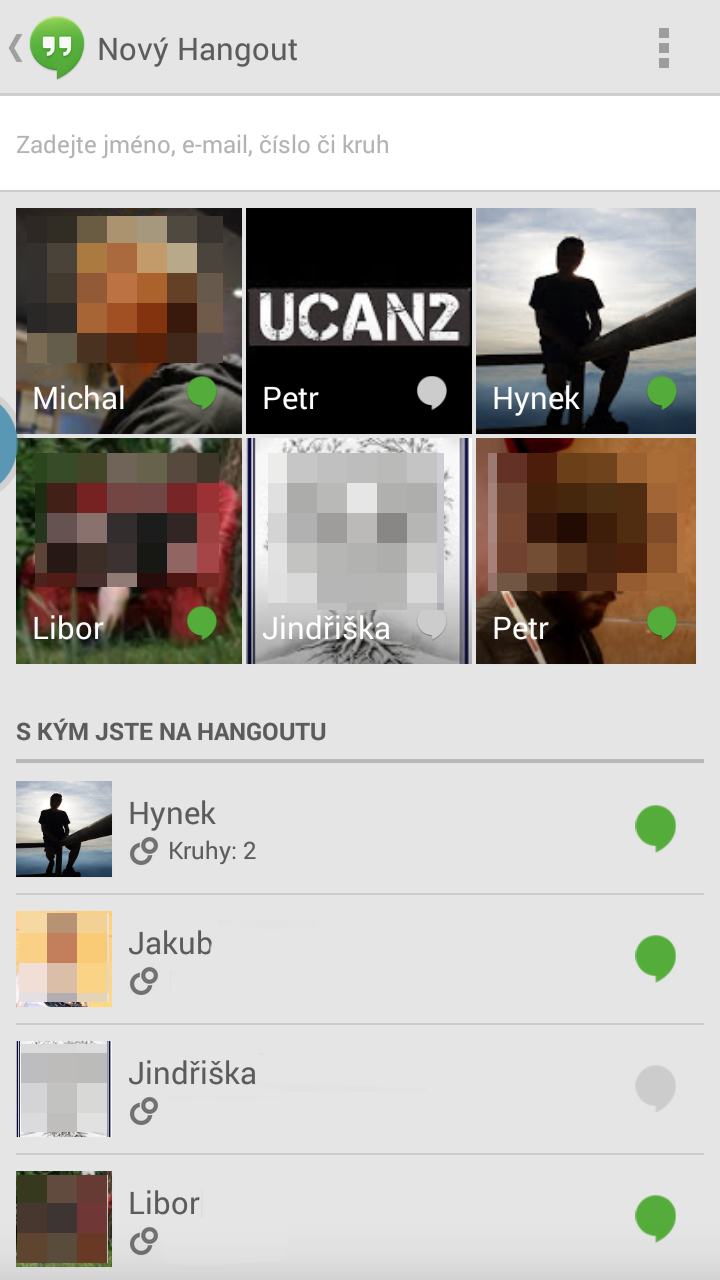The height and width of the screenshot is (1280, 720).
Task: Choose the Hynek row with Kruhy: 2
Action: pyautogui.click(x=360, y=829)
